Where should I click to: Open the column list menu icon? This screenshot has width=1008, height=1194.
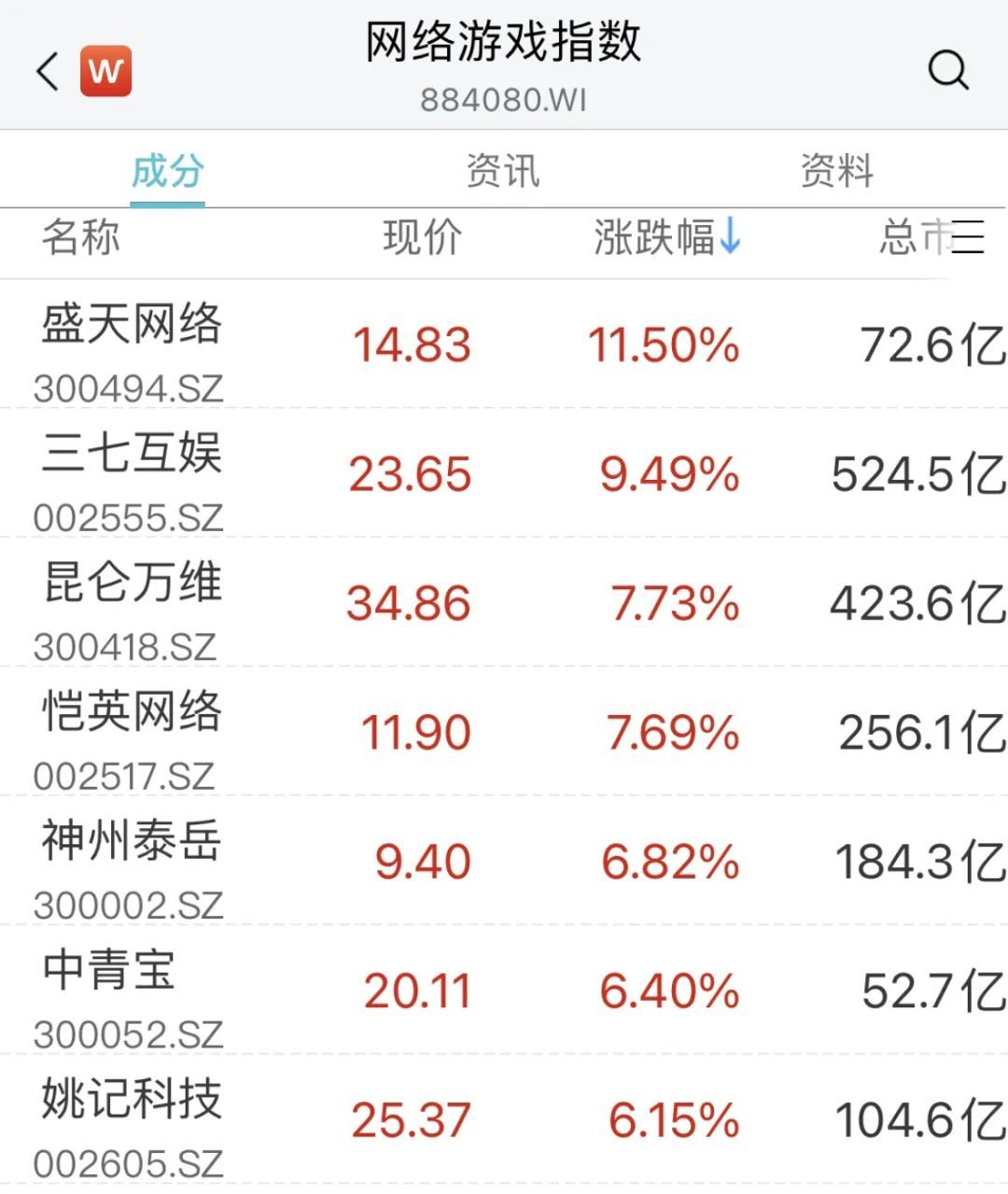pos(968,237)
